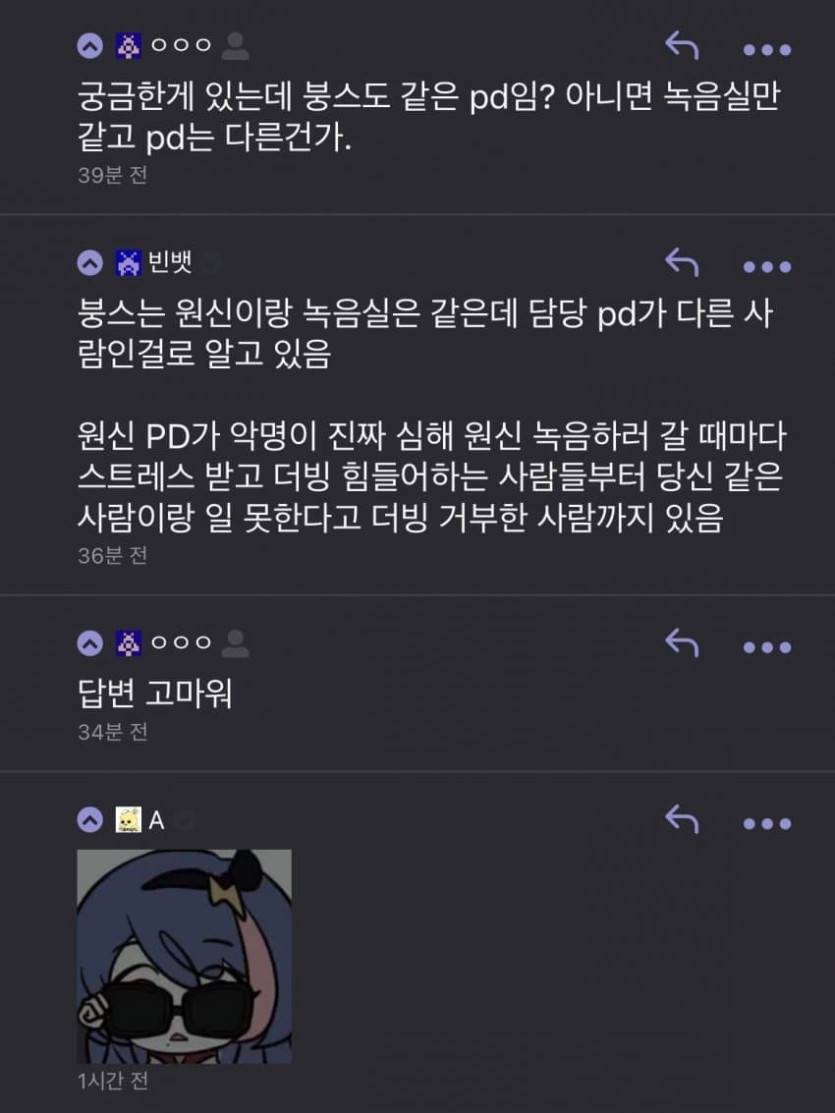This screenshot has height=1113, width=835.
Task: Reply to the 답변 고마워 comment
Action: (x=681, y=643)
